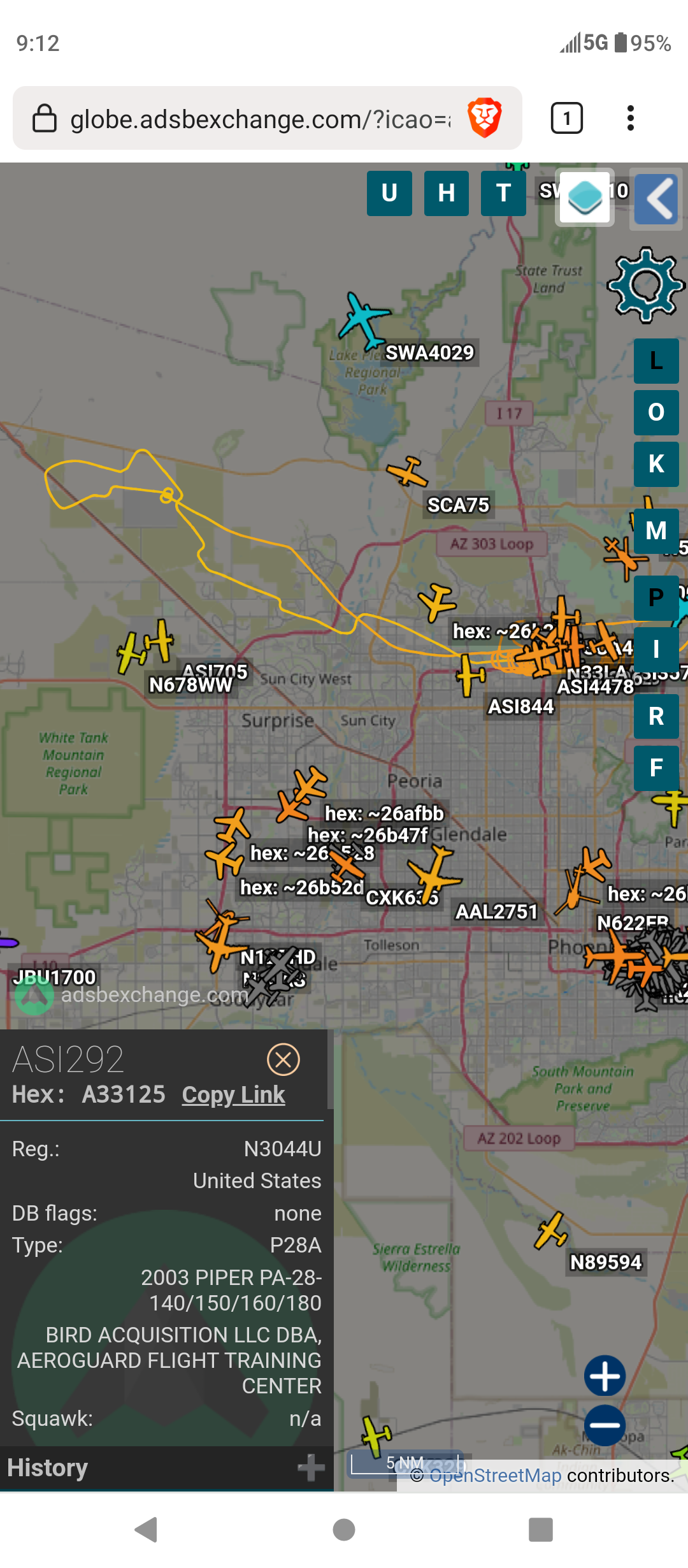The width and height of the screenshot is (688, 1568).
Task: Open the browser overflow menu
Action: 630,118
